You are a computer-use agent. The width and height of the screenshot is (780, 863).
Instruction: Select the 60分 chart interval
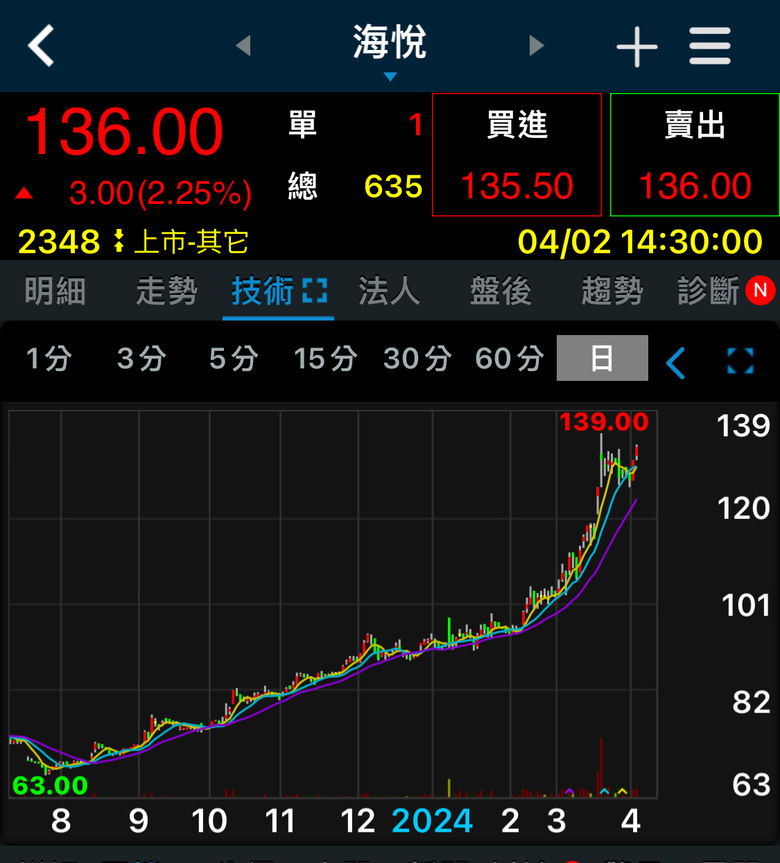510,358
